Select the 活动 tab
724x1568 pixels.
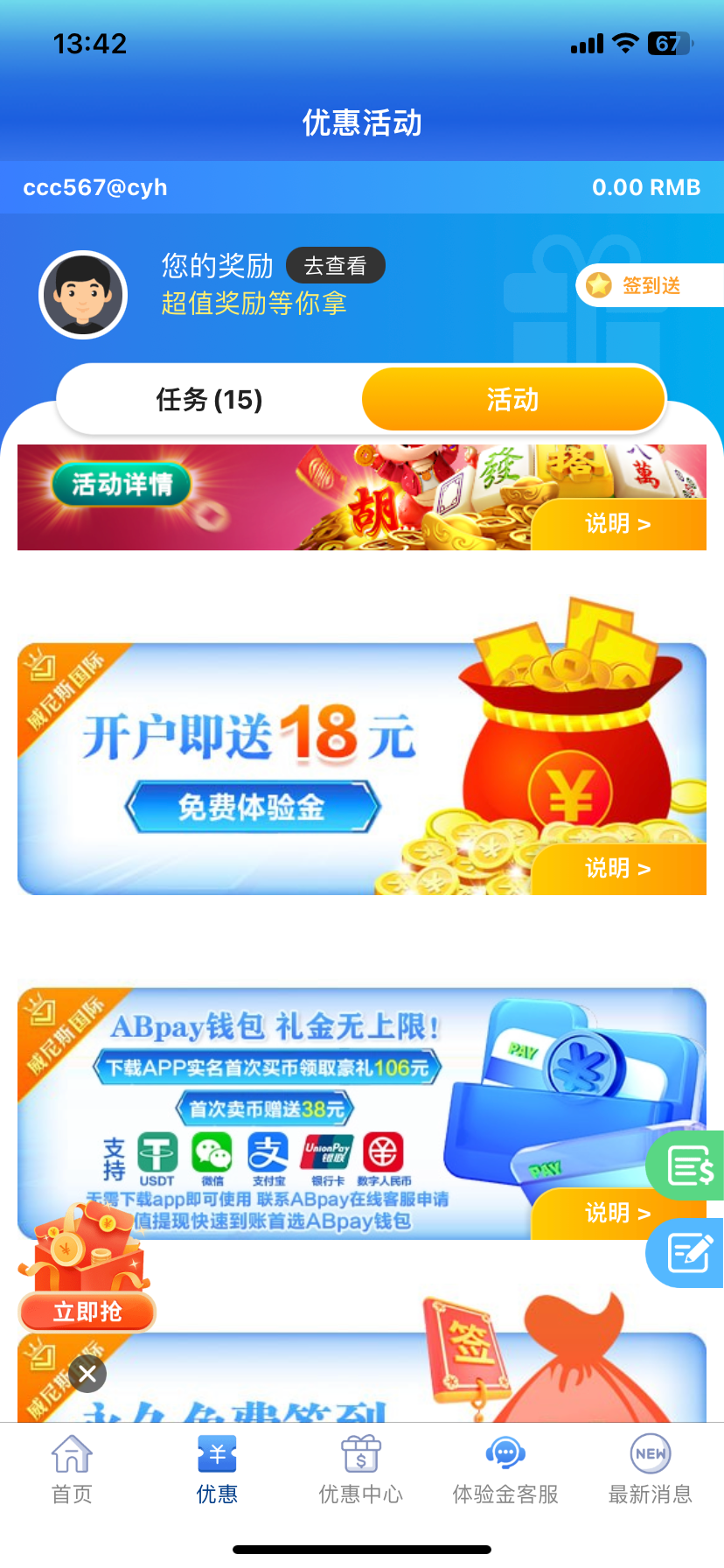tap(513, 400)
